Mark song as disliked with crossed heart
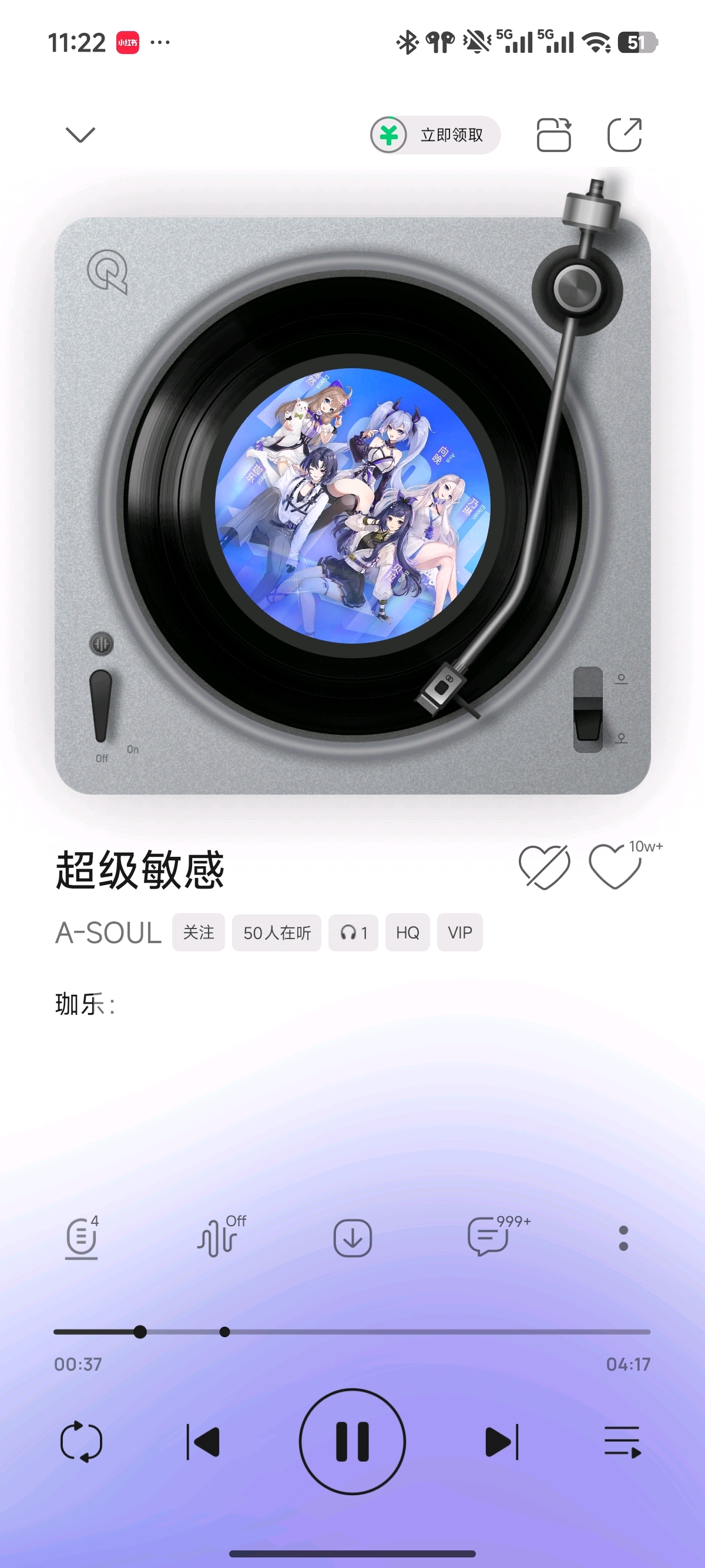705x1568 pixels. (x=544, y=867)
